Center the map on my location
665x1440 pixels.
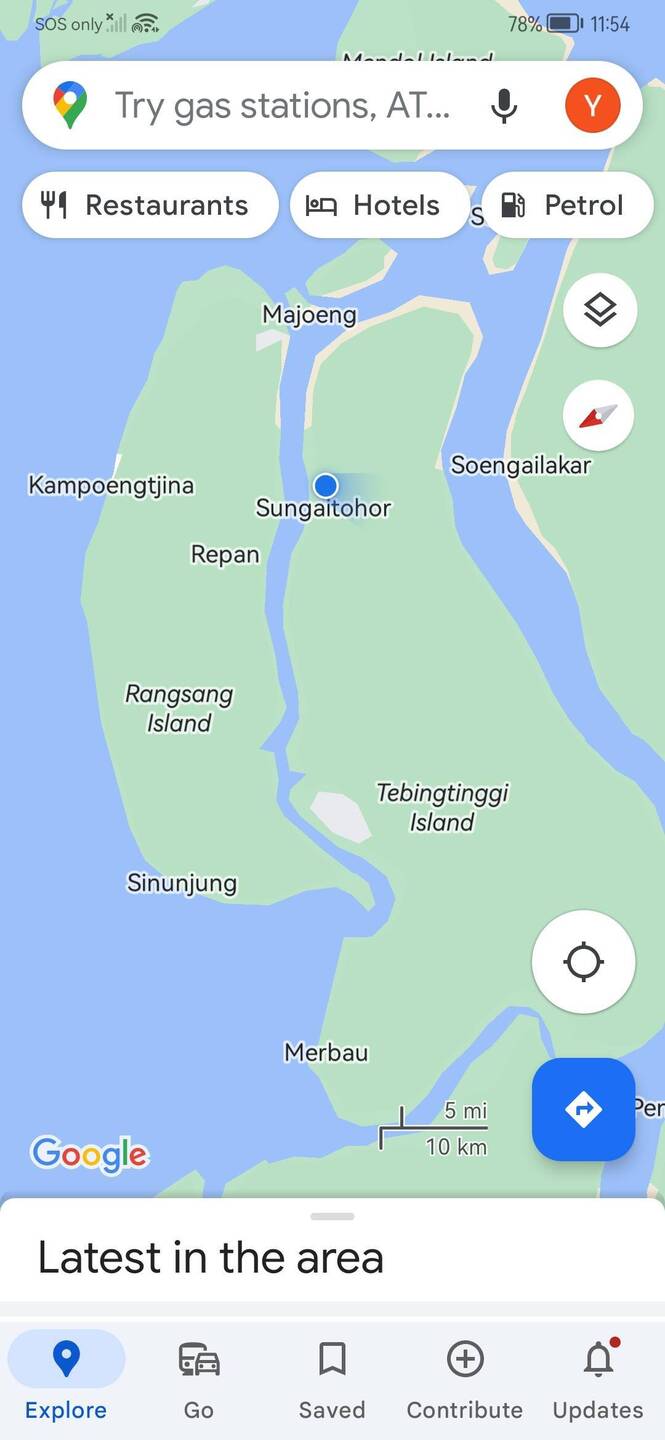click(583, 962)
